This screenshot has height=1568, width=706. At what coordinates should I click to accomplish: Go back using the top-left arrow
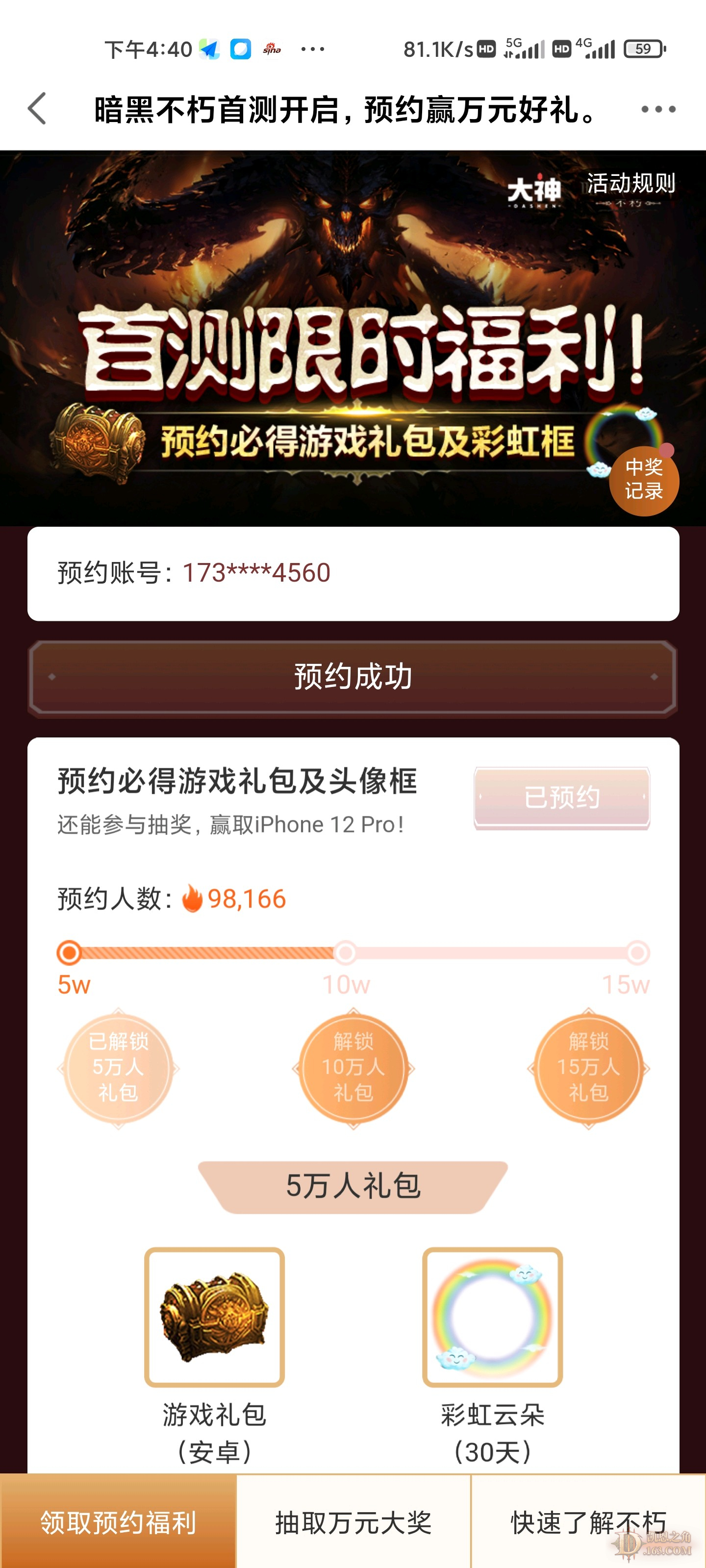(x=38, y=109)
